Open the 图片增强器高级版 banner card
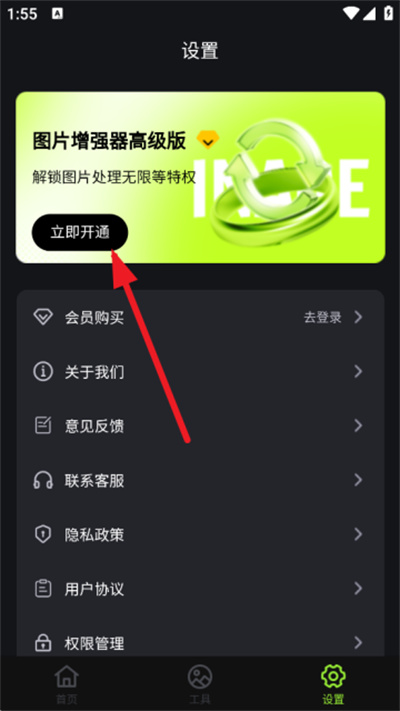Screen dimensions: 400x711 (200, 177)
